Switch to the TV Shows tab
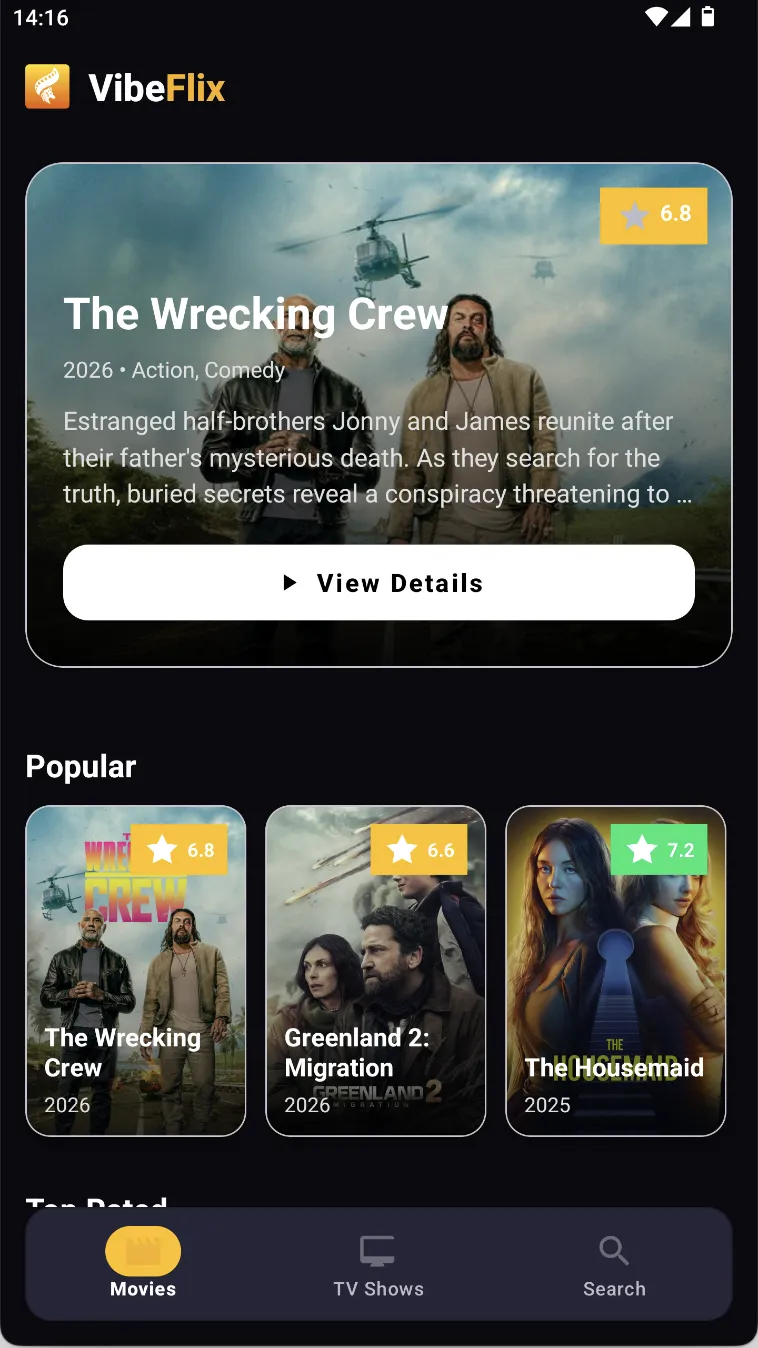The image size is (758, 1348). (378, 1265)
